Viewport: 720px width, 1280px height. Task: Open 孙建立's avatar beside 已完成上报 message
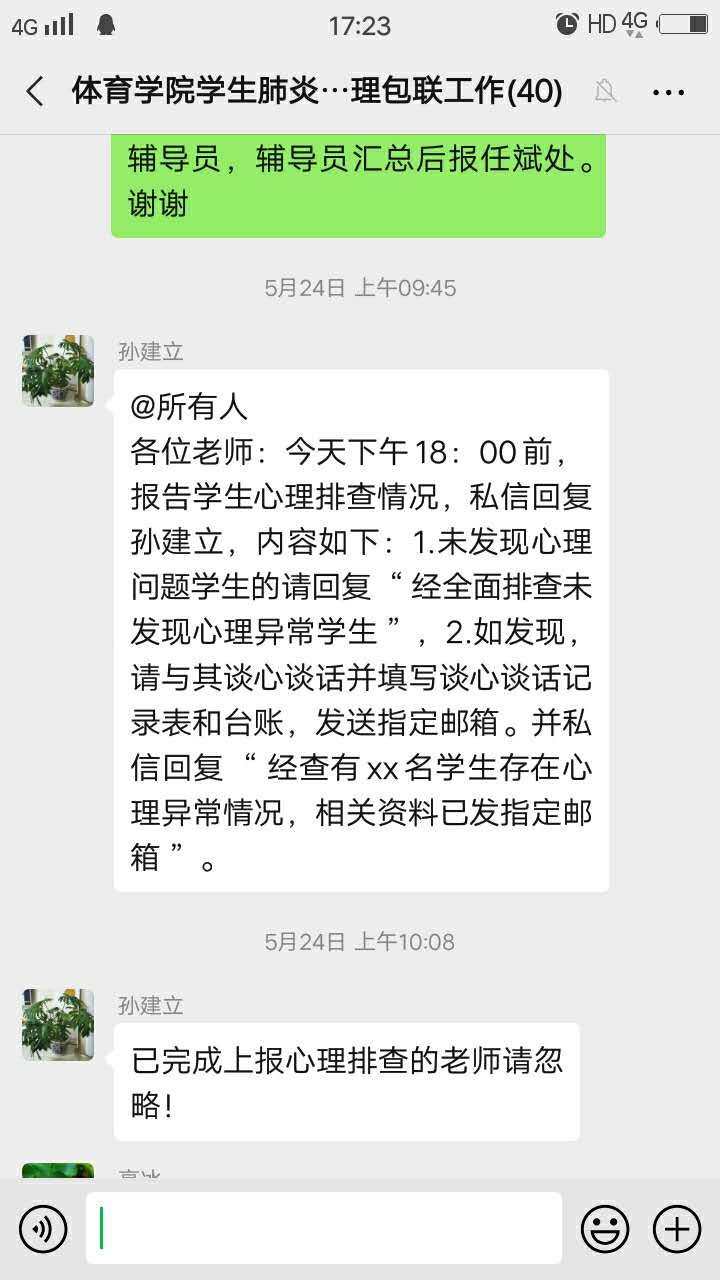(58, 1025)
